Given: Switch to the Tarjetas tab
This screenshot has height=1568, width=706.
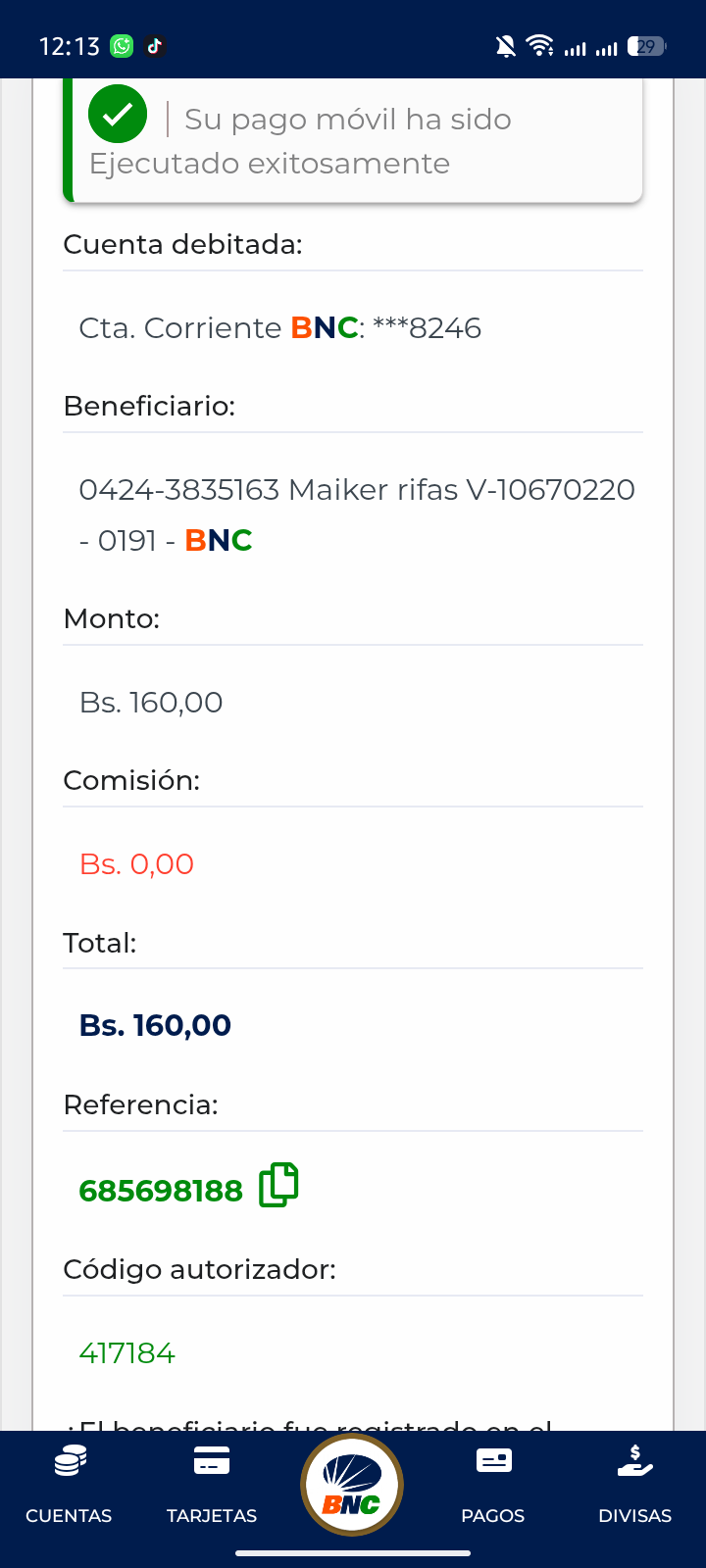Looking at the screenshot, I should coord(212,1486).
